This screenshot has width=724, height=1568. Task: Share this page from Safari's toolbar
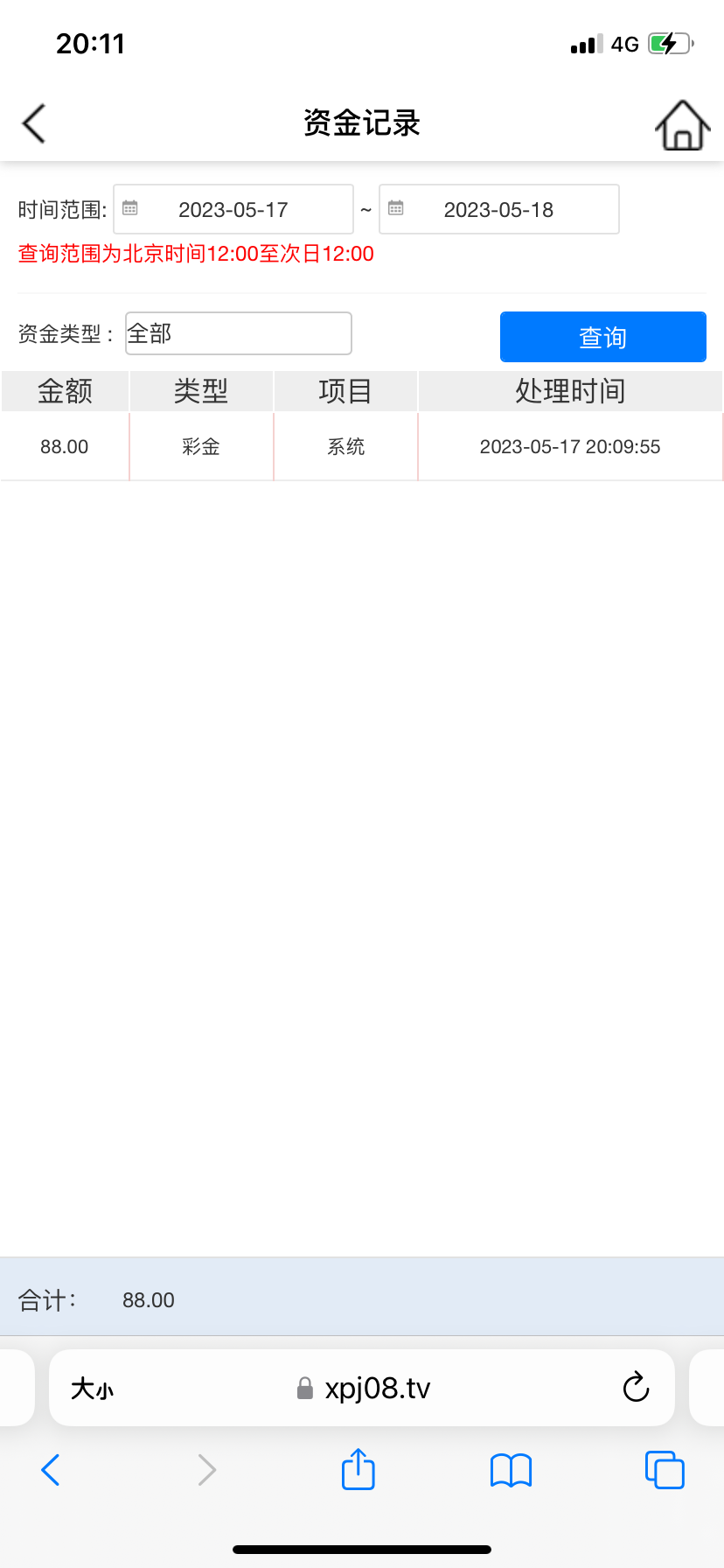359,1469
